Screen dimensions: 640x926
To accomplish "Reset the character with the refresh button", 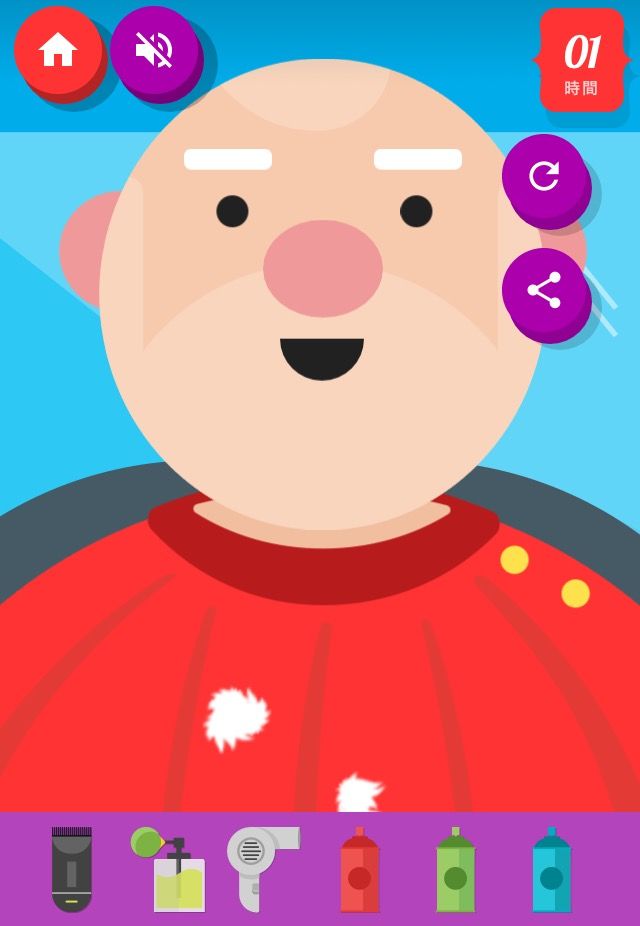I will [544, 176].
